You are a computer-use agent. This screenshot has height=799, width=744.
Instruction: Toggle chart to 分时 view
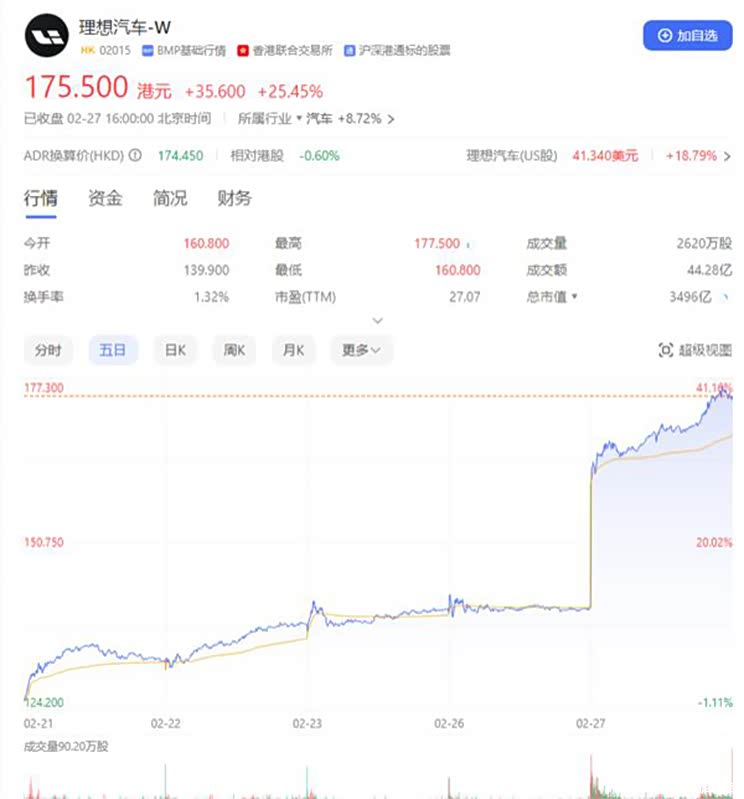click(x=48, y=351)
